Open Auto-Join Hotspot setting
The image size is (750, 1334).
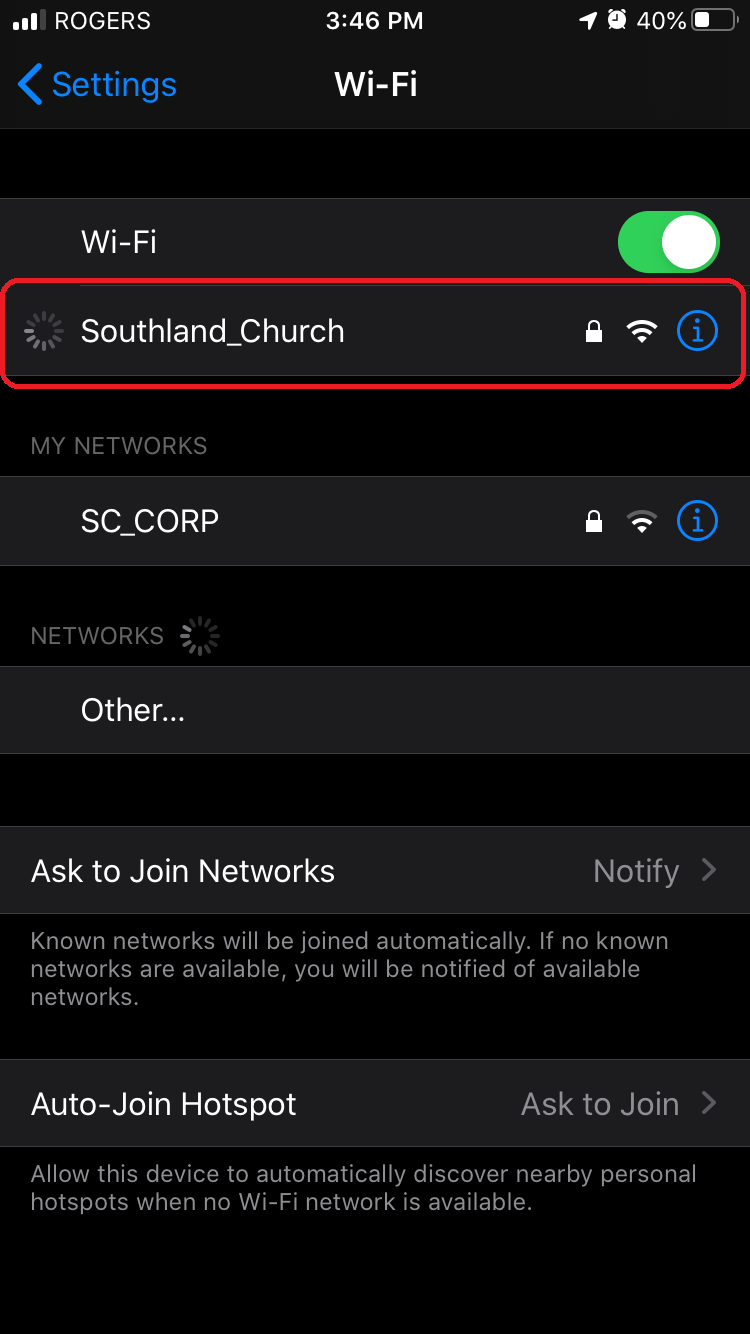click(x=375, y=1104)
